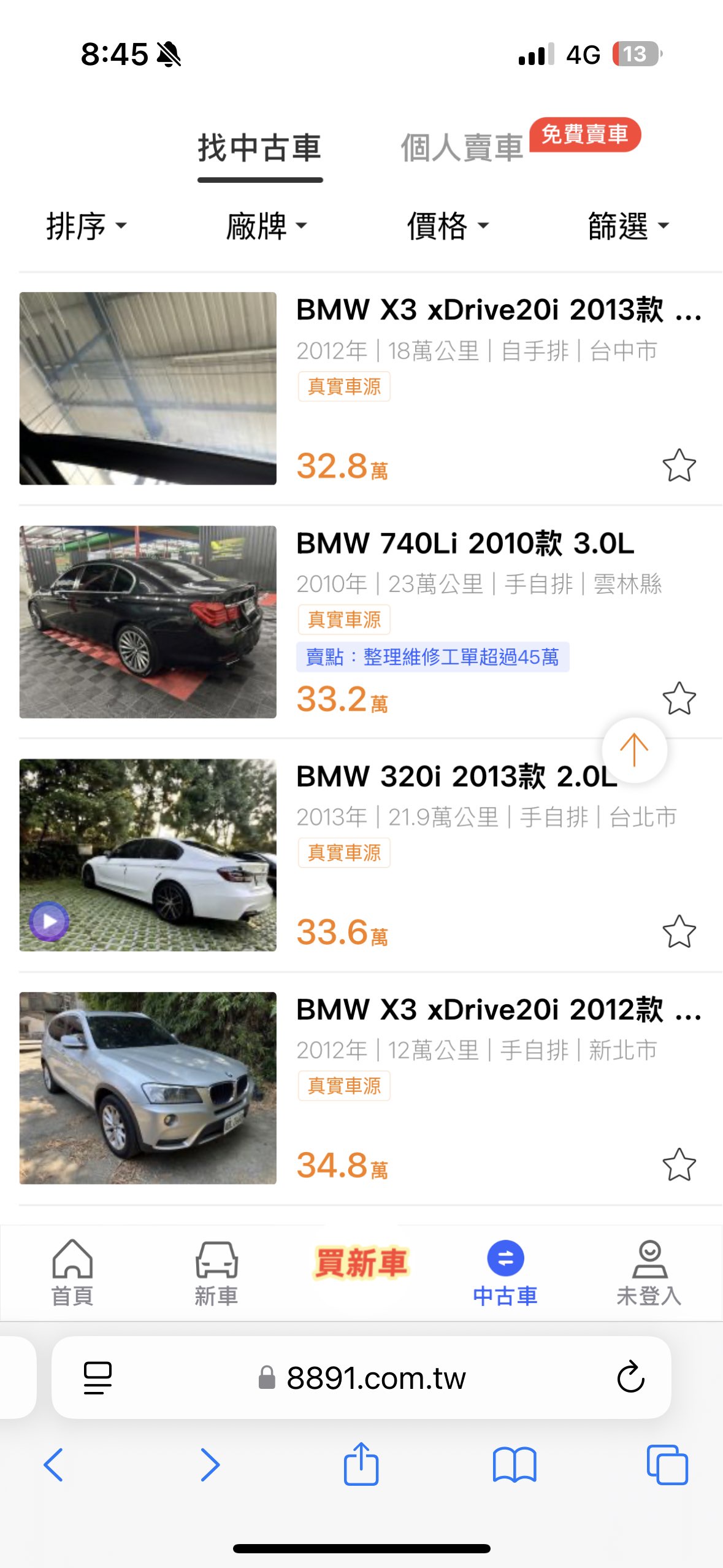This screenshot has height=1568, width=723.
Task: Switch to the 個人賣車 tab
Action: tap(462, 148)
